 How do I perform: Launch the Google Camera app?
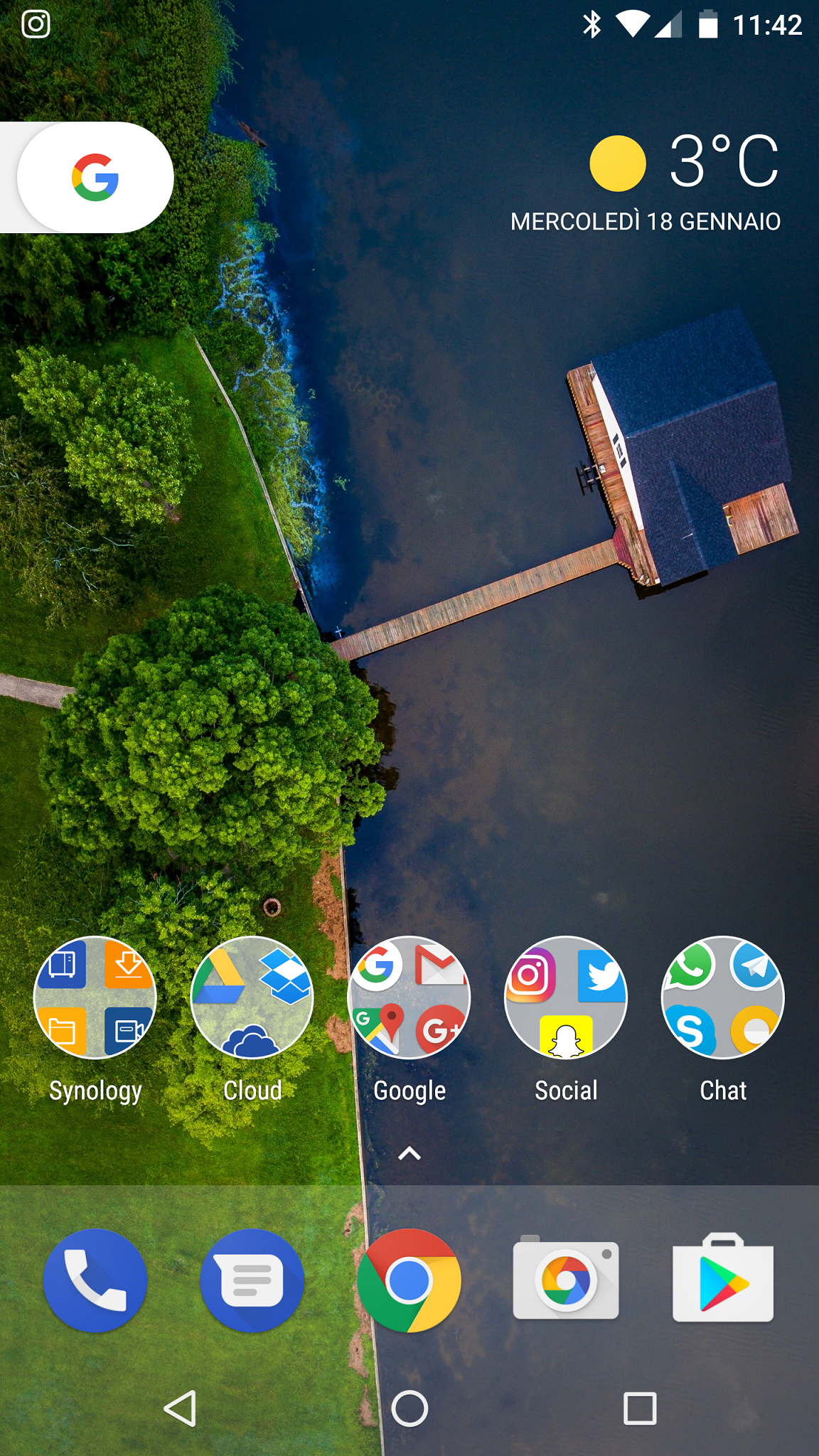pyautogui.click(x=566, y=1278)
